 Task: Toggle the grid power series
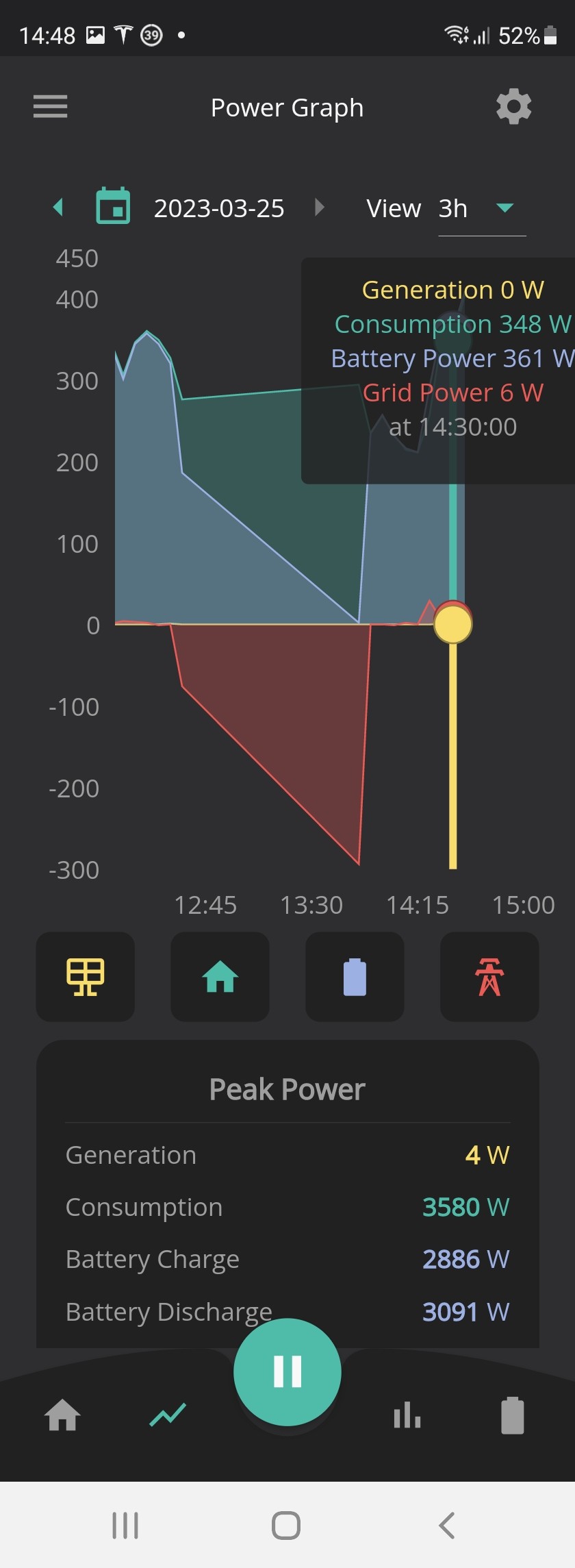489,976
